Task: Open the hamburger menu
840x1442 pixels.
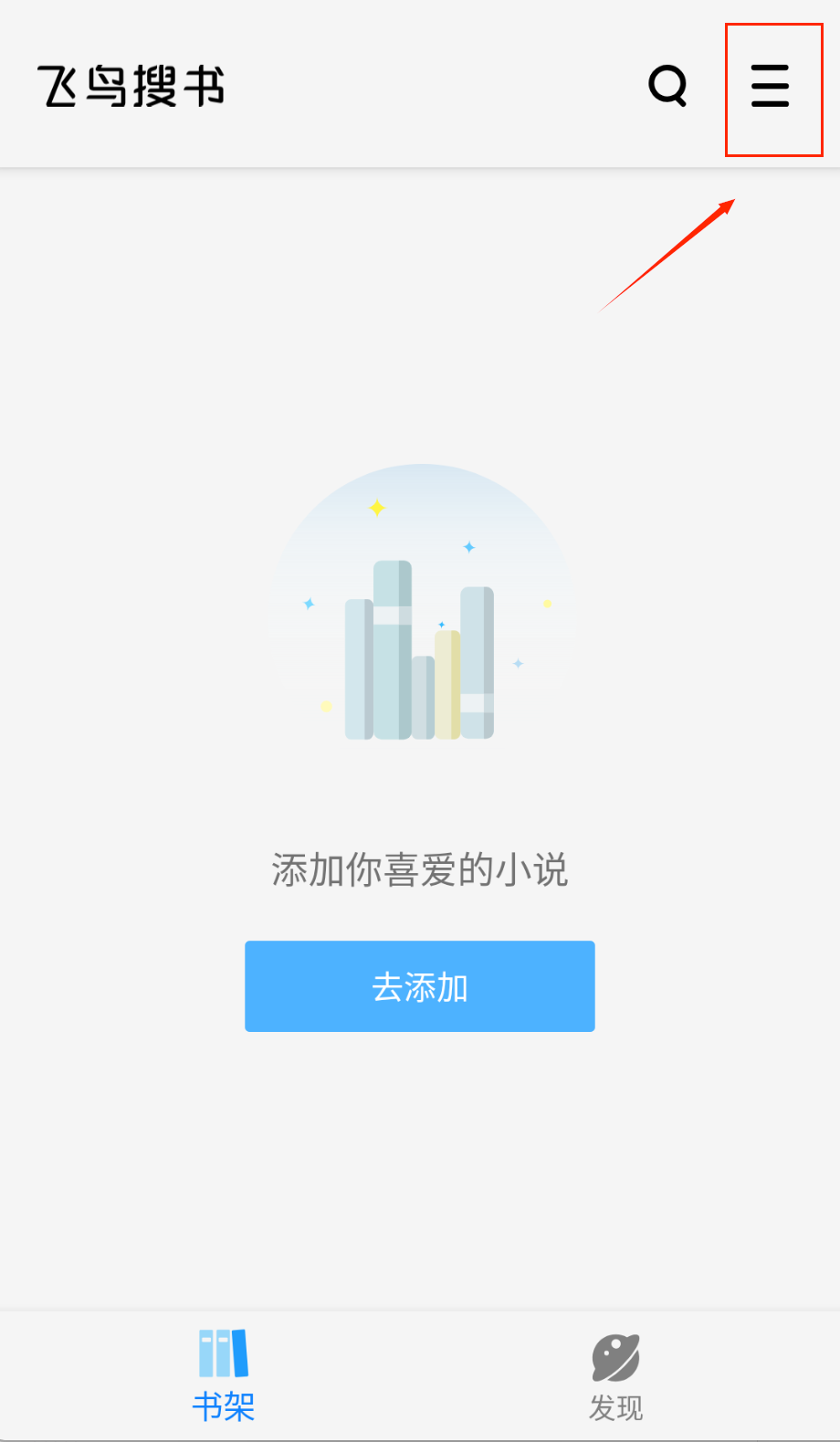Action: [770, 87]
